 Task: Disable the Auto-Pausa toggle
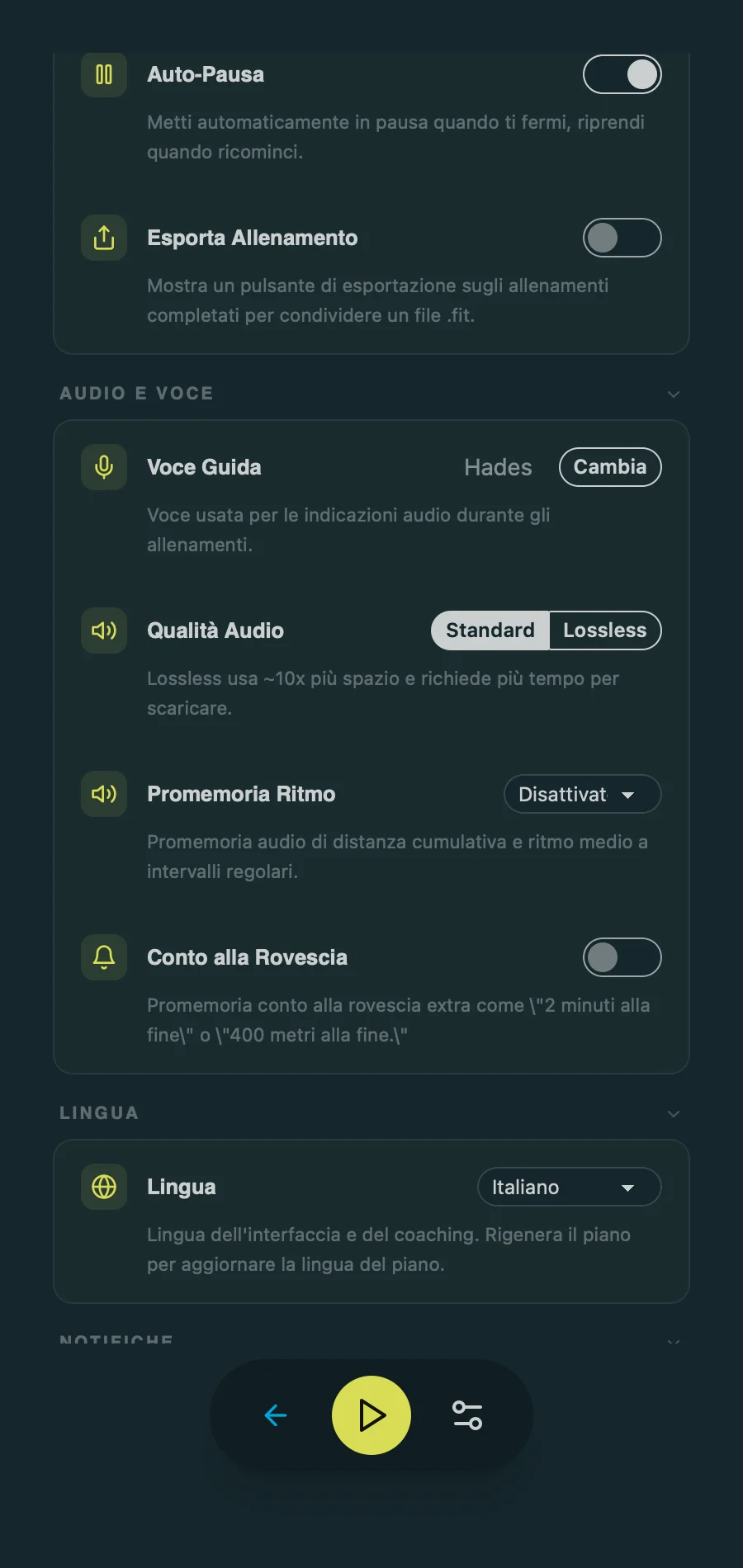point(622,74)
